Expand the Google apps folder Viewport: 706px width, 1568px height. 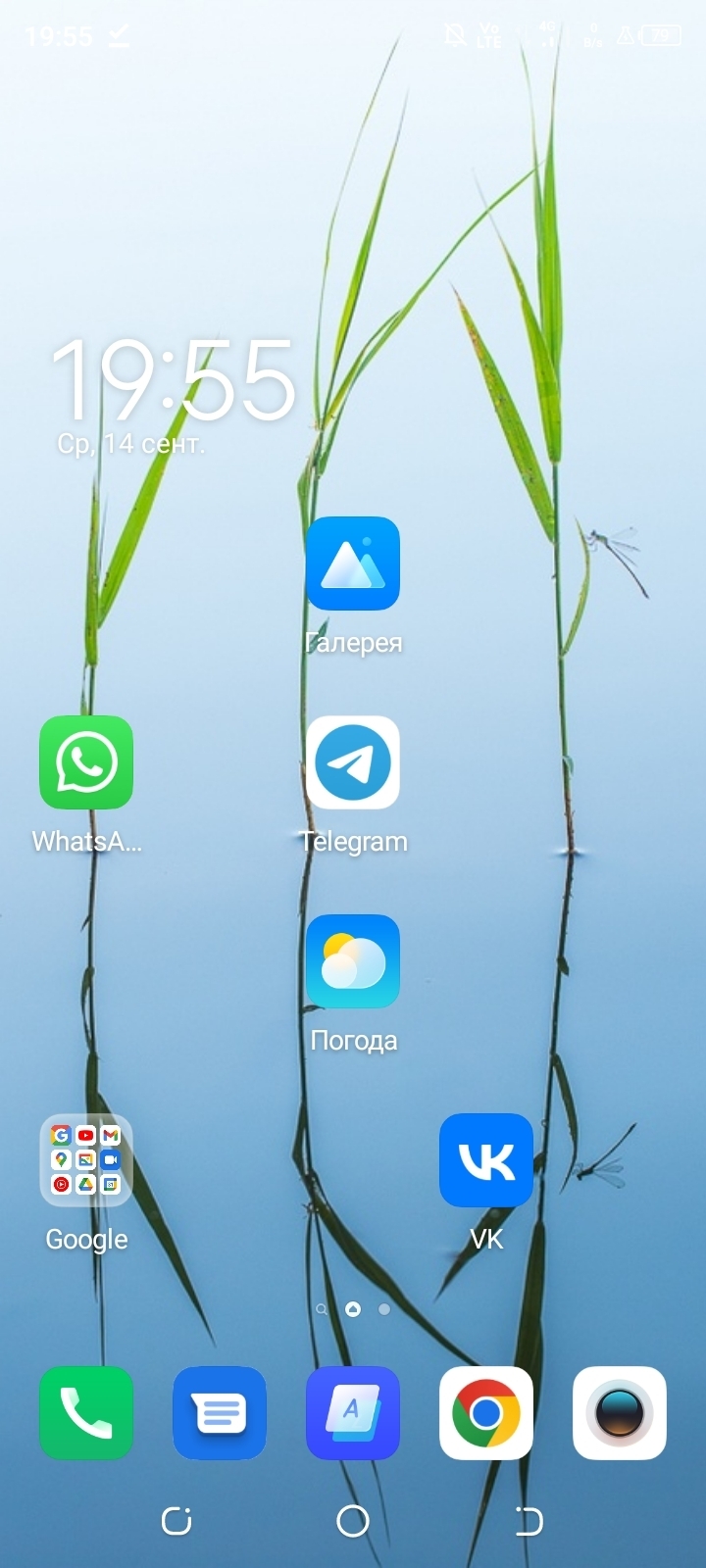click(86, 1160)
